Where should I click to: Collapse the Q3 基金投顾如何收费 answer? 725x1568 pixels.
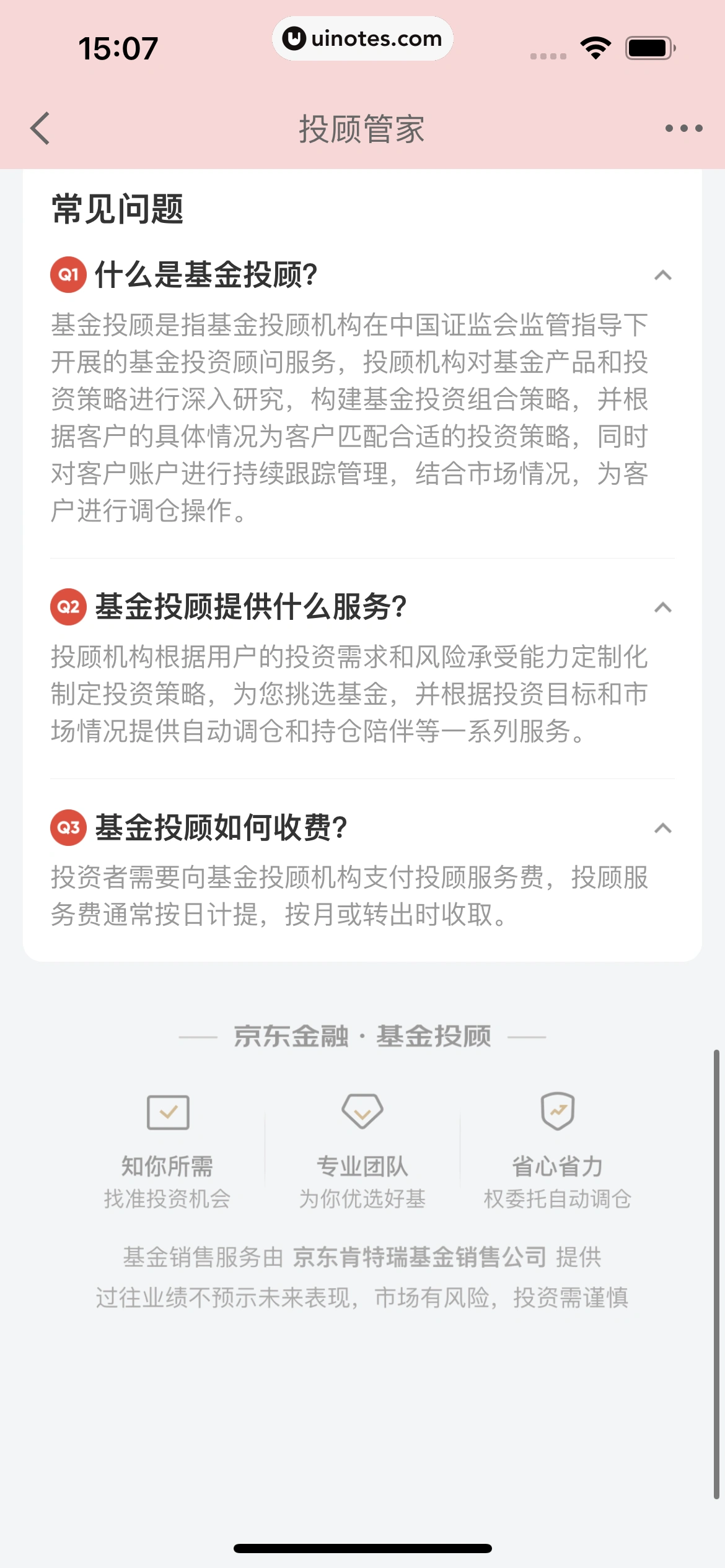click(662, 828)
